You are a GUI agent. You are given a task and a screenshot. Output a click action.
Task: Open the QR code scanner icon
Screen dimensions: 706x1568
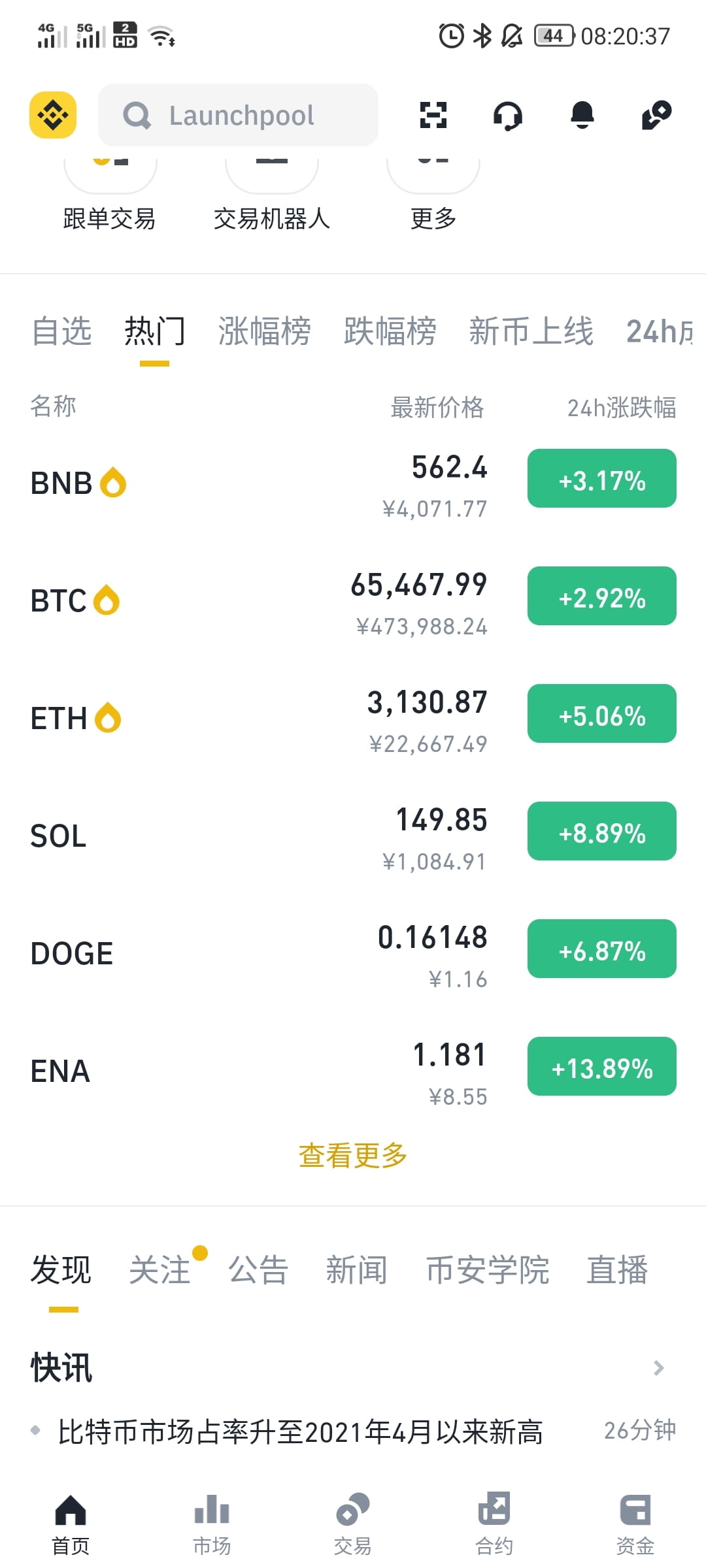(433, 115)
